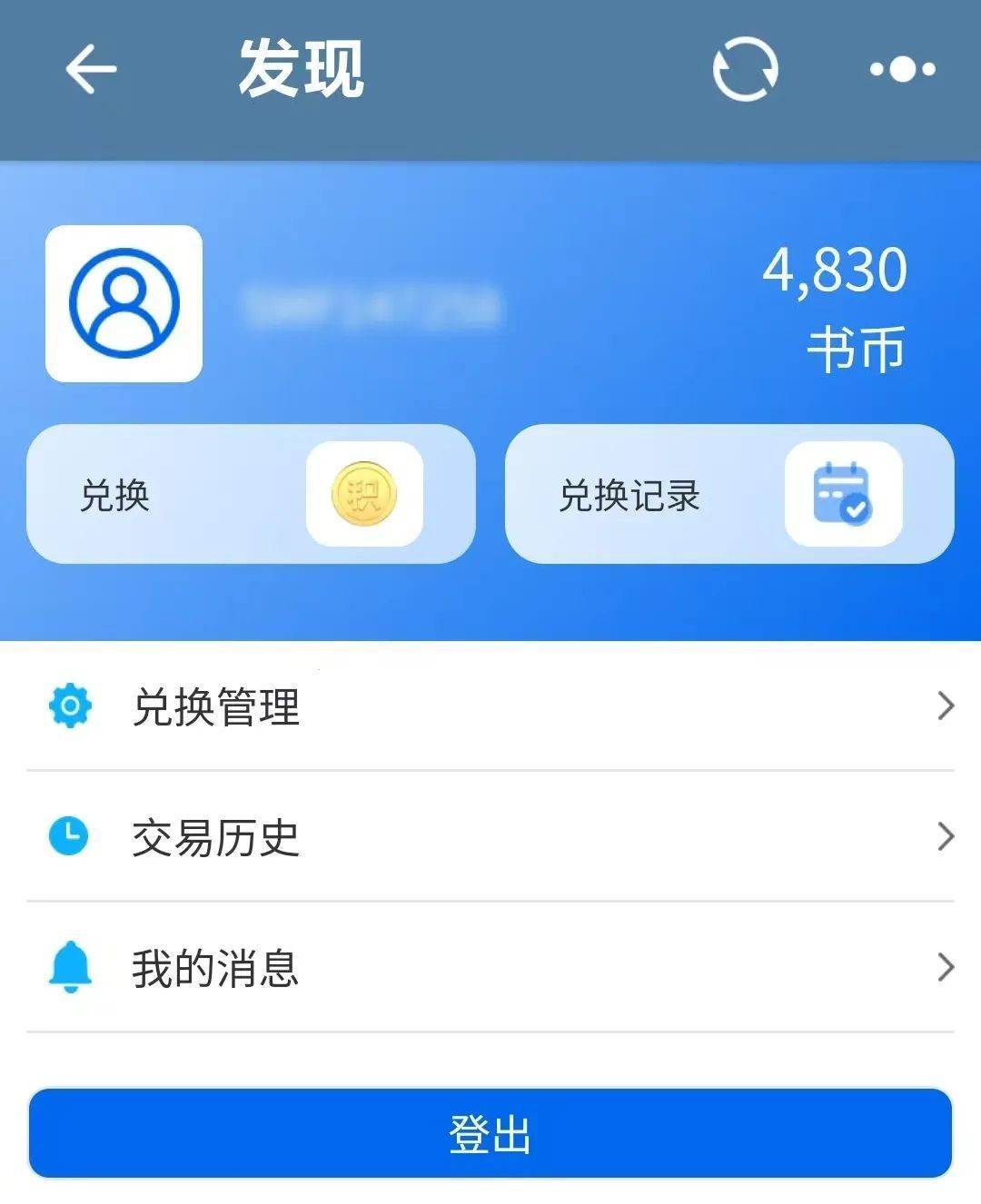The width and height of the screenshot is (981, 1204).
Task: Tap the clock icon beside 交易历史
Action: (69, 838)
